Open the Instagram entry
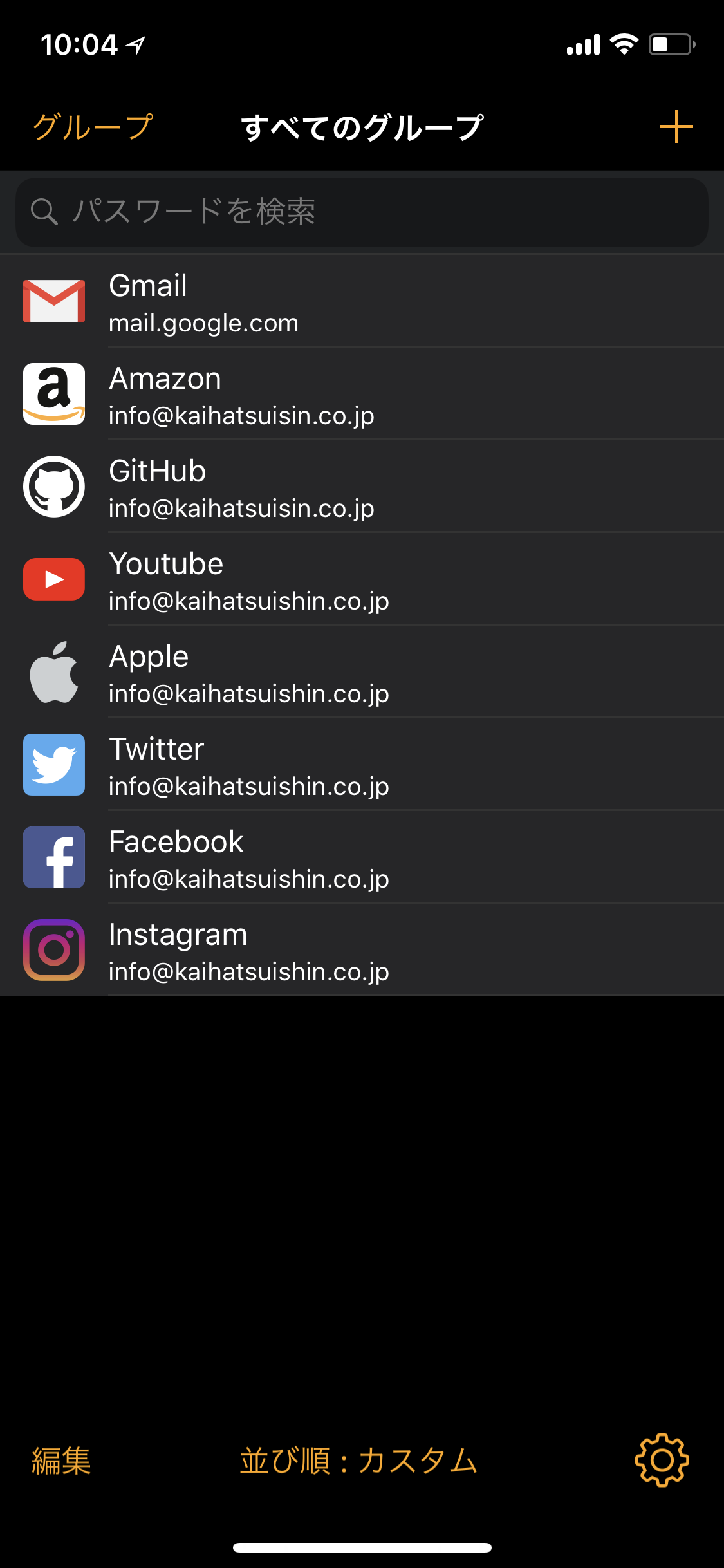Screen dimensions: 724x1568 [362, 950]
